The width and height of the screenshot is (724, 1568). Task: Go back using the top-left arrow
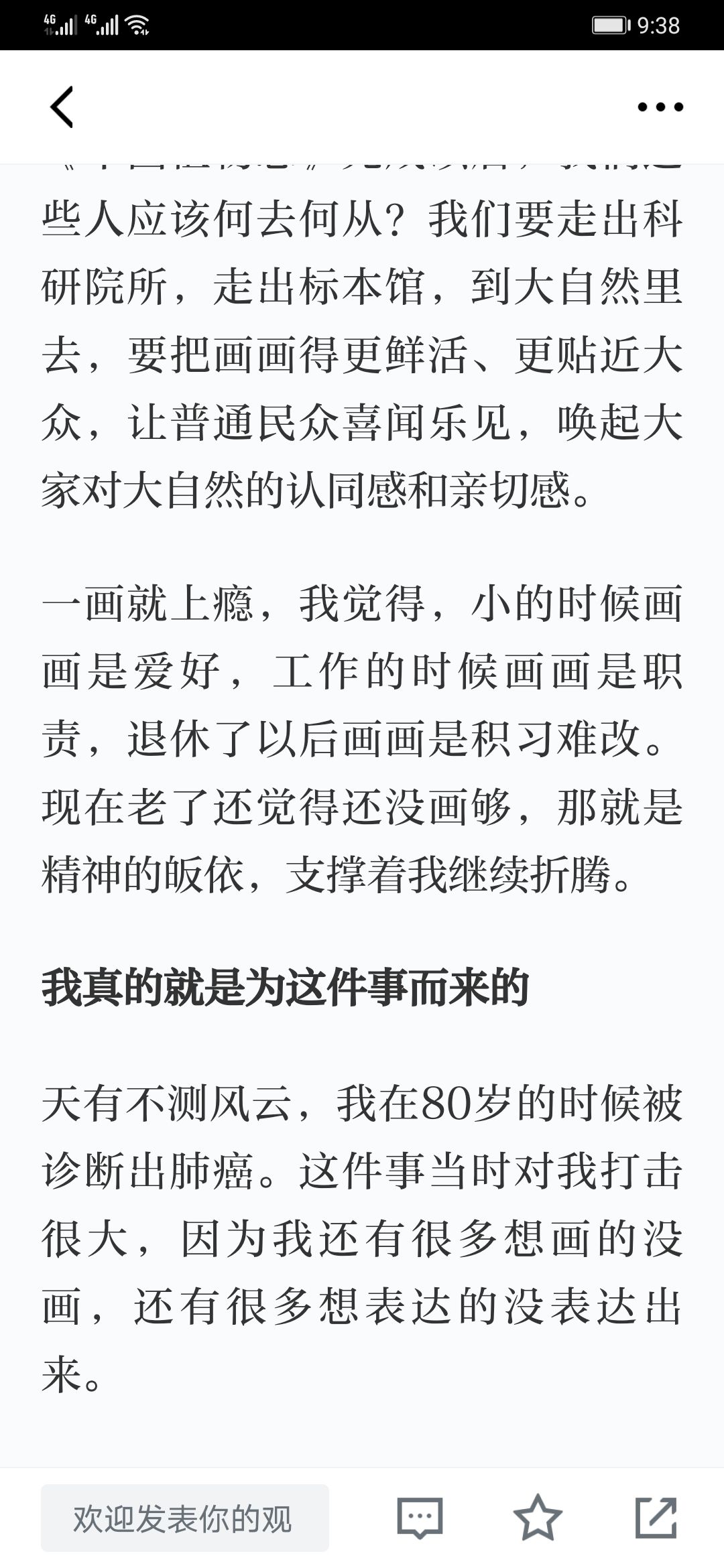[x=61, y=107]
